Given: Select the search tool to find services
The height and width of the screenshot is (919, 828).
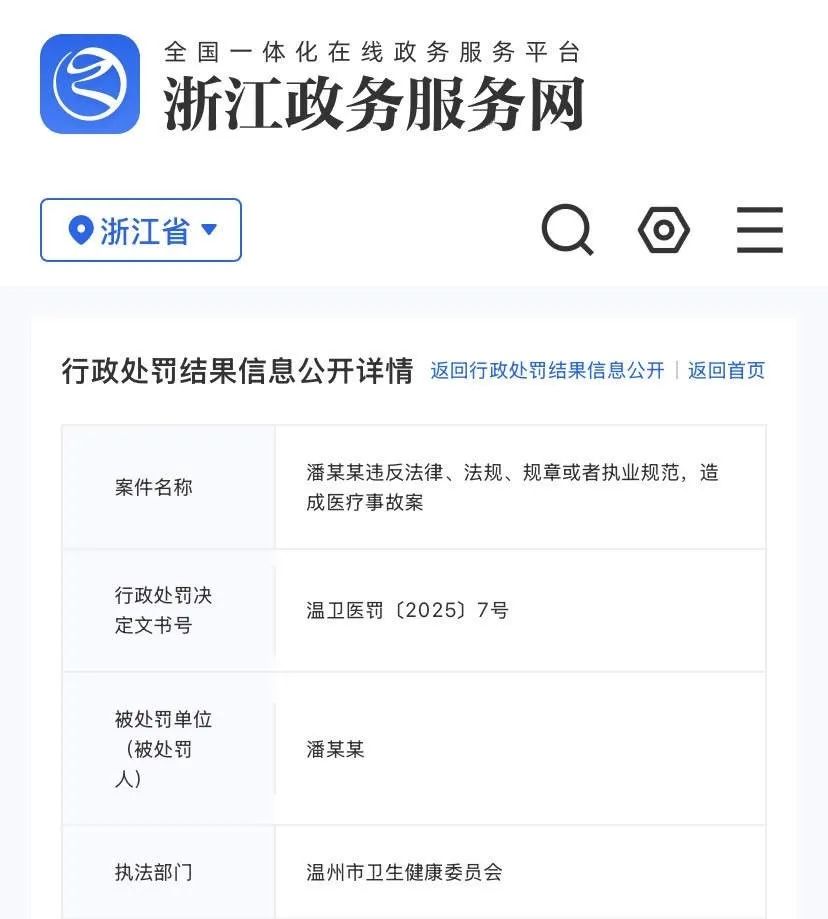Looking at the screenshot, I should [567, 230].
